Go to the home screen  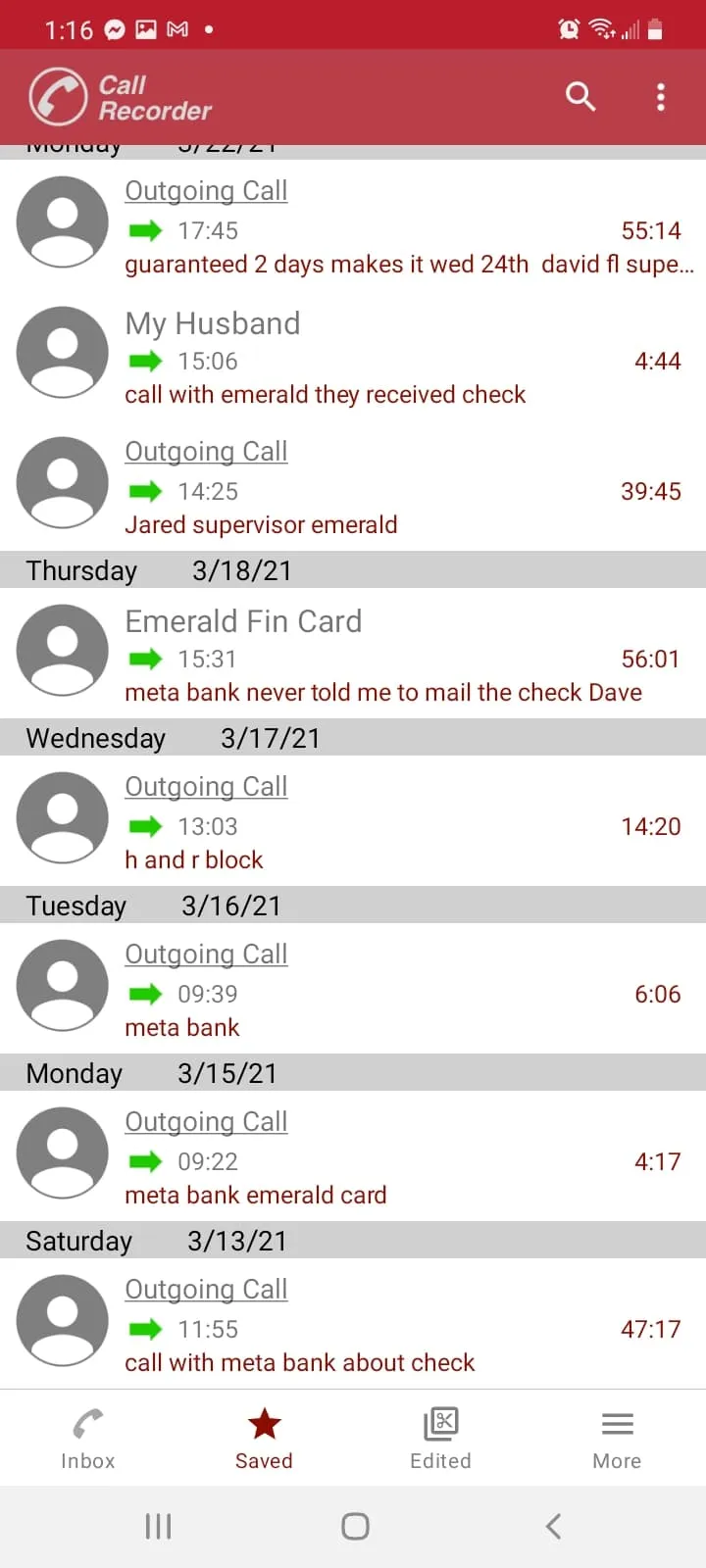[355, 1526]
